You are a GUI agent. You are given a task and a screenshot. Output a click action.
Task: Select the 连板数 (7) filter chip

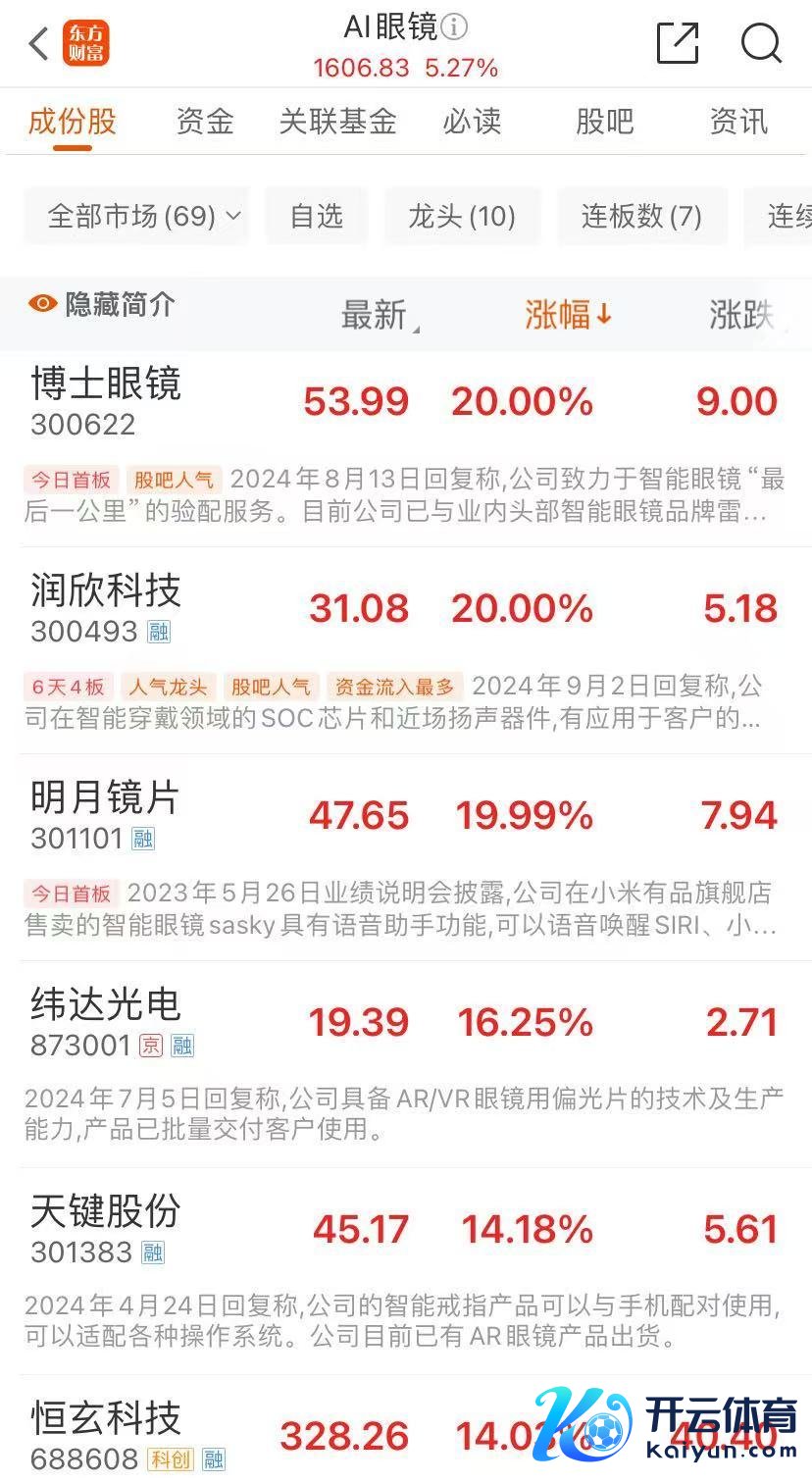[x=641, y=216]
